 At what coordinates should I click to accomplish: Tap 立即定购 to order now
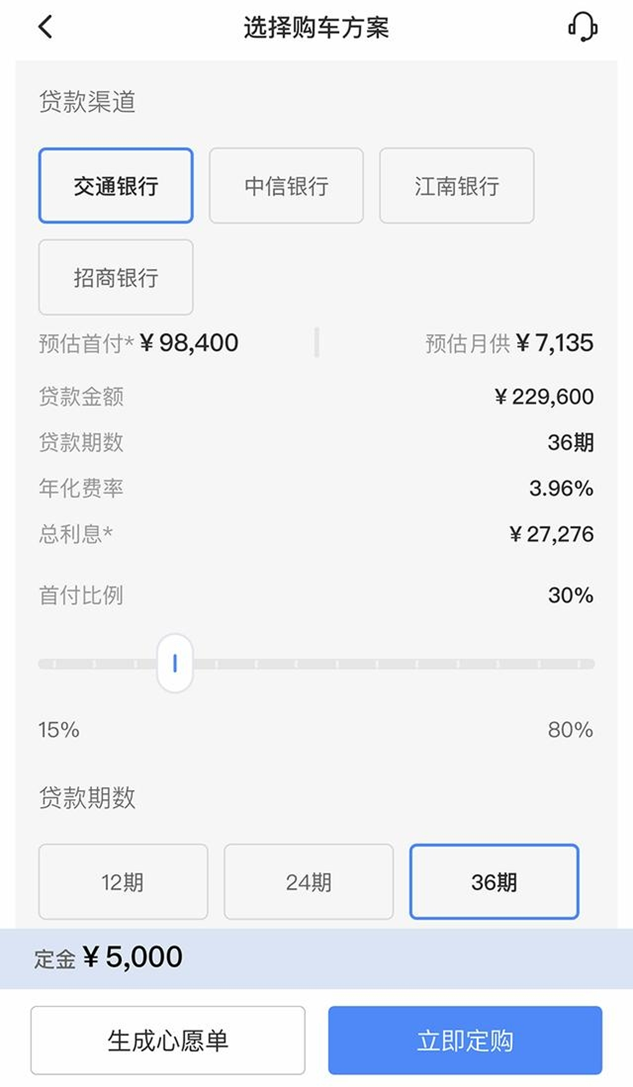(465, 1040)
